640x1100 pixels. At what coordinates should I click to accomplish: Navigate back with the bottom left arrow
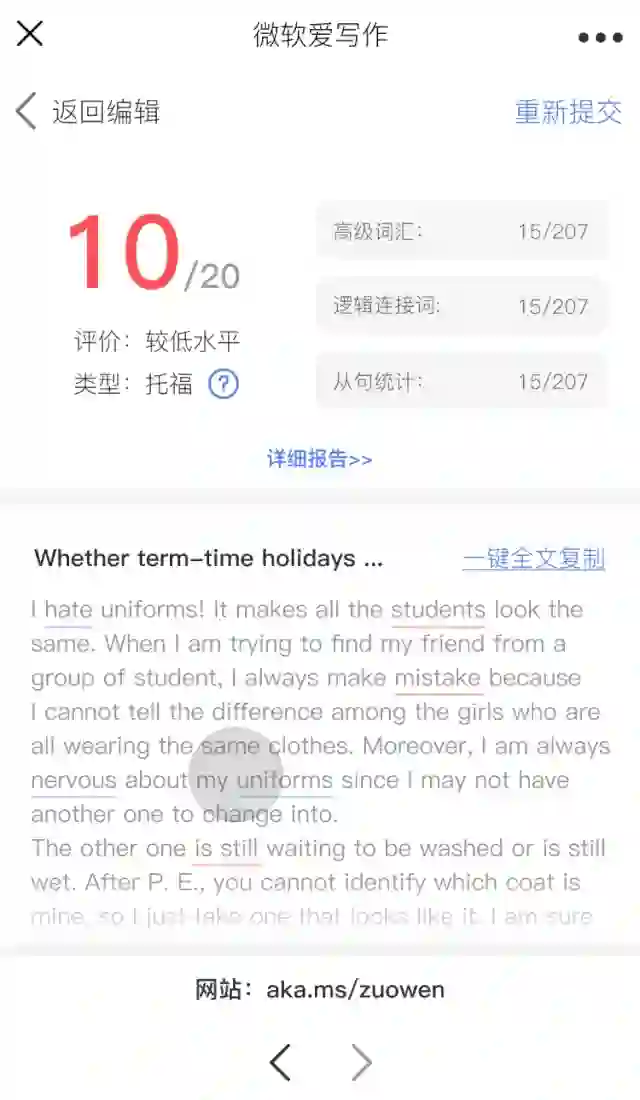pyautogui.click(x=281, y=1062)
